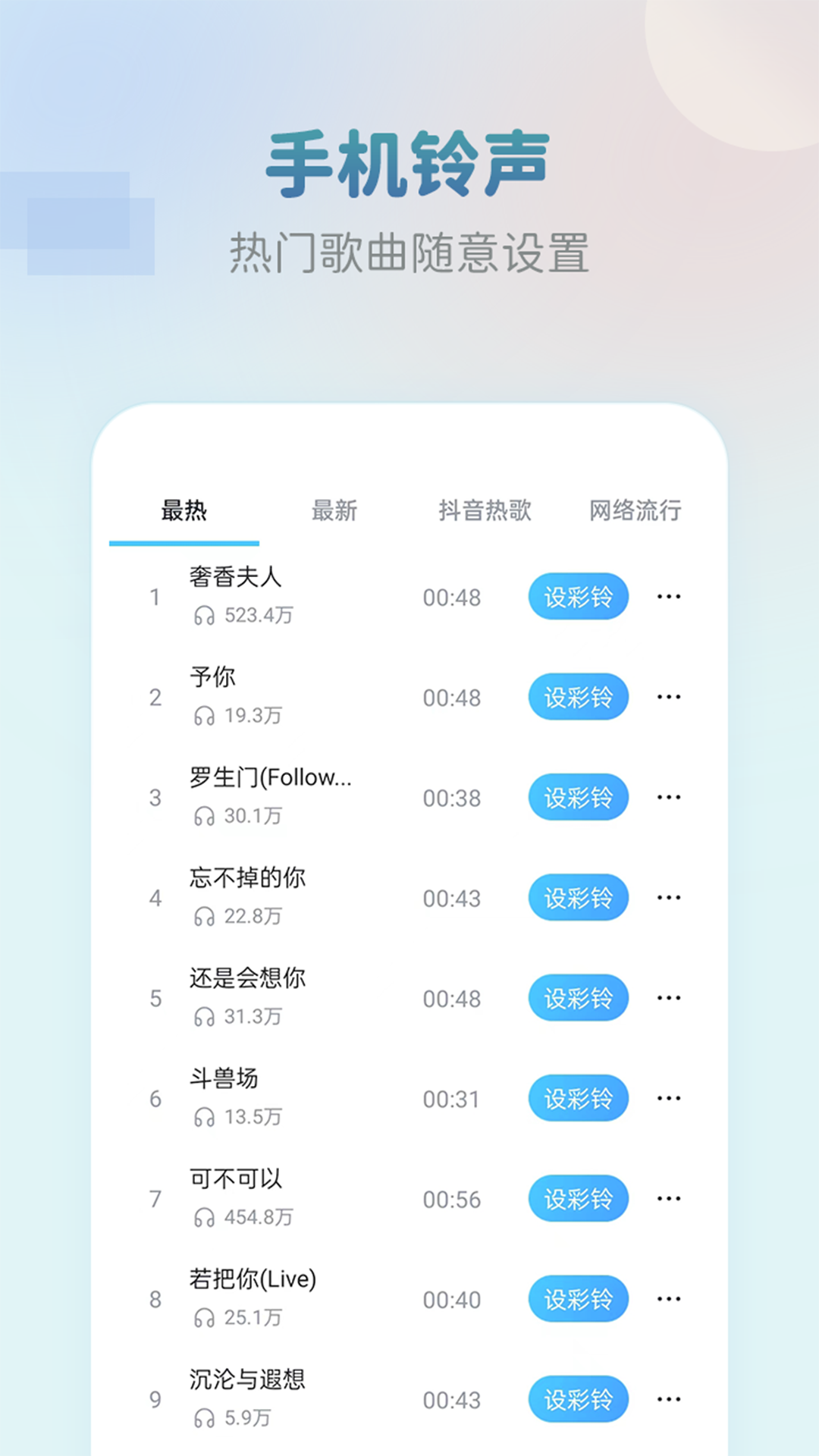The width and height of the screenshot is (819, 1456).
Task: Open the 网络流行 category
Action: coord(635,511)
